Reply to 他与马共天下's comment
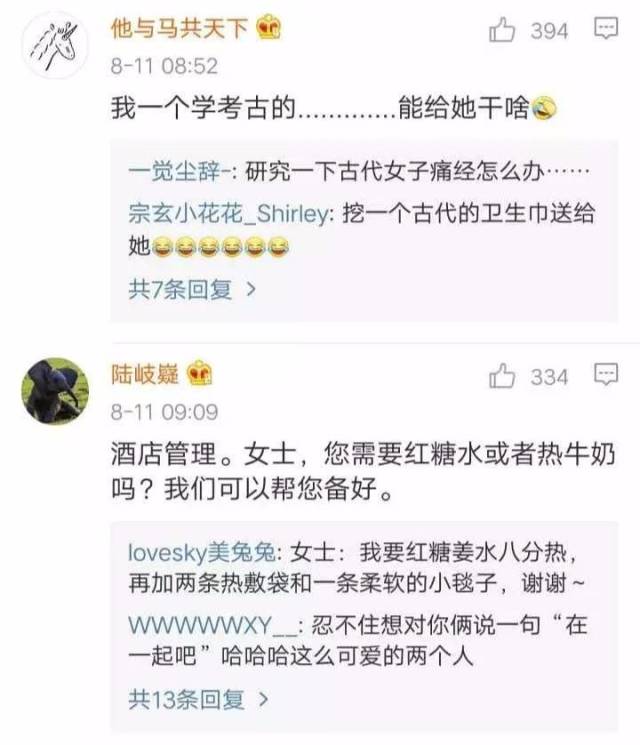Screen dimensions: 640x745 (x=606, y=31)
